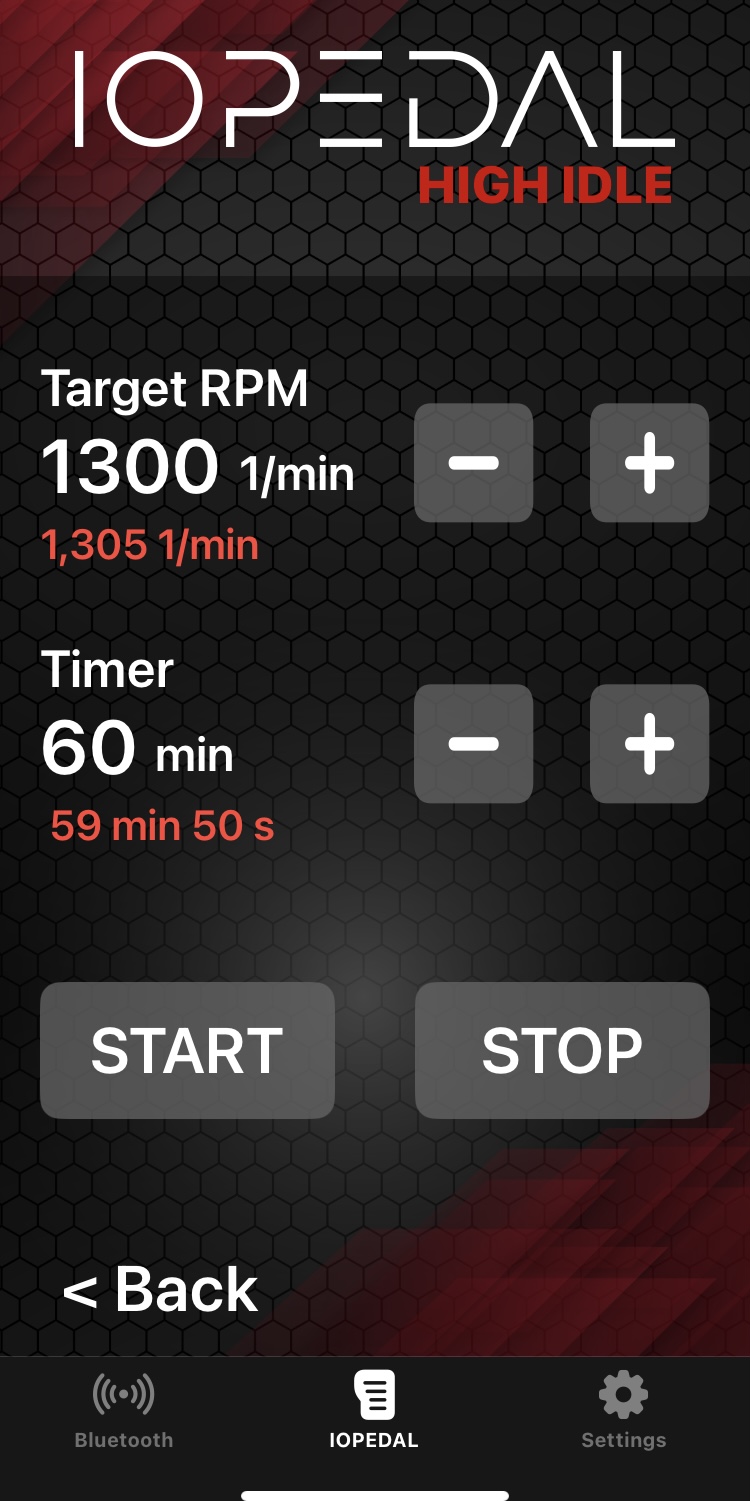Tap the START button

coord(187,1050)
